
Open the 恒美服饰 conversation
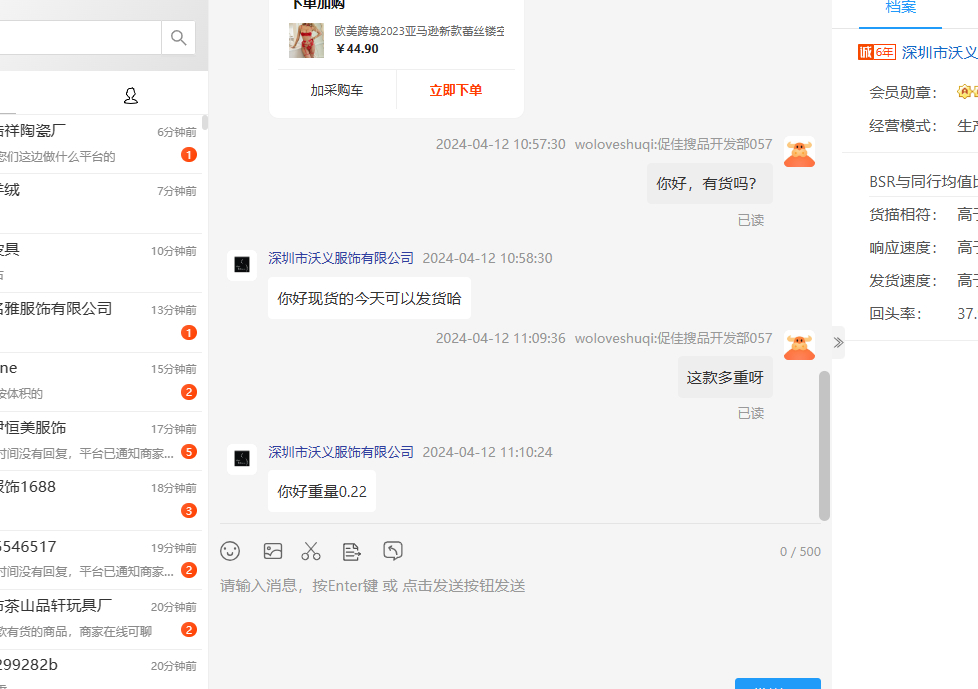100,440
